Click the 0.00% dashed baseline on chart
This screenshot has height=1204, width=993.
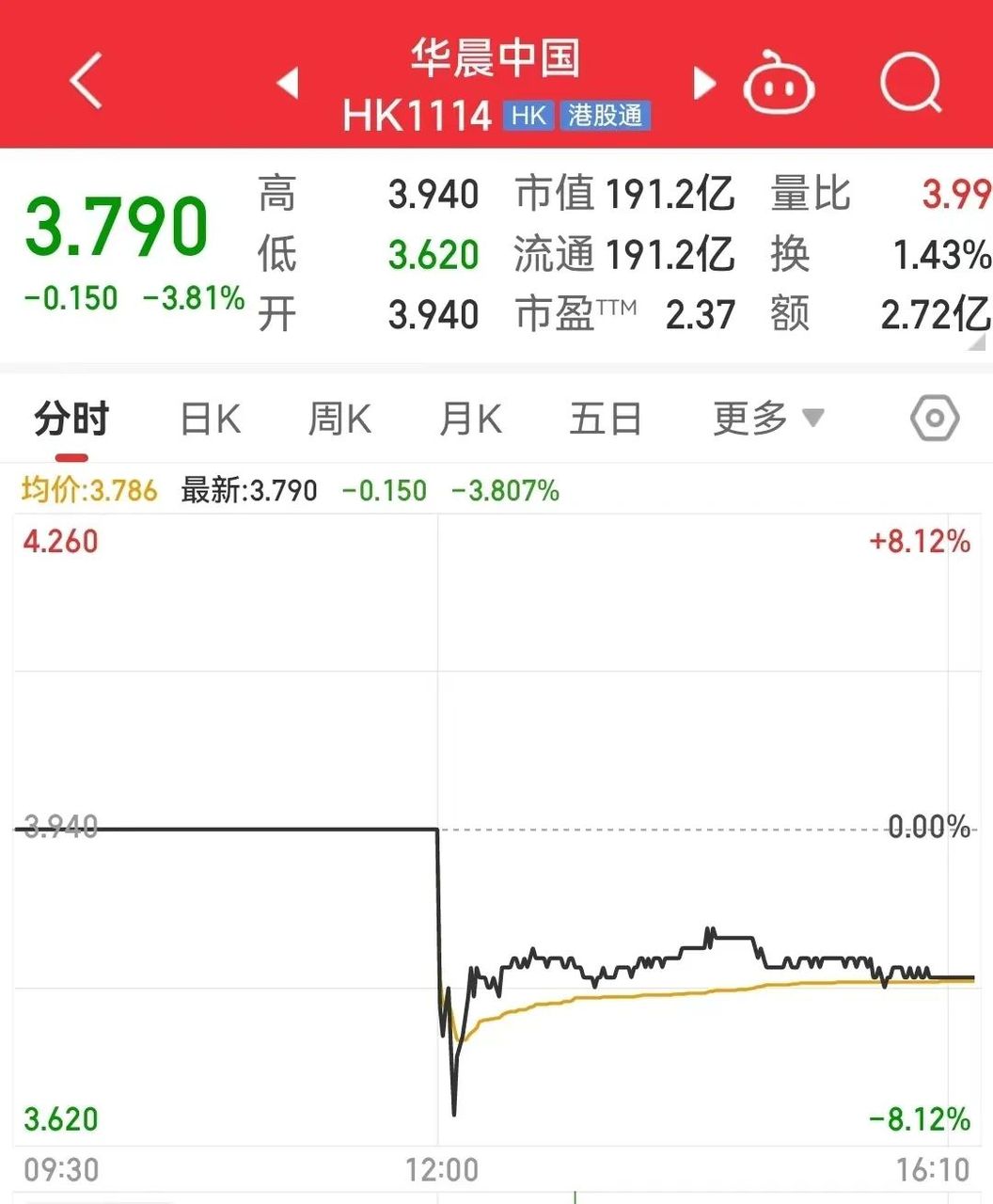[x=658, y=828]
